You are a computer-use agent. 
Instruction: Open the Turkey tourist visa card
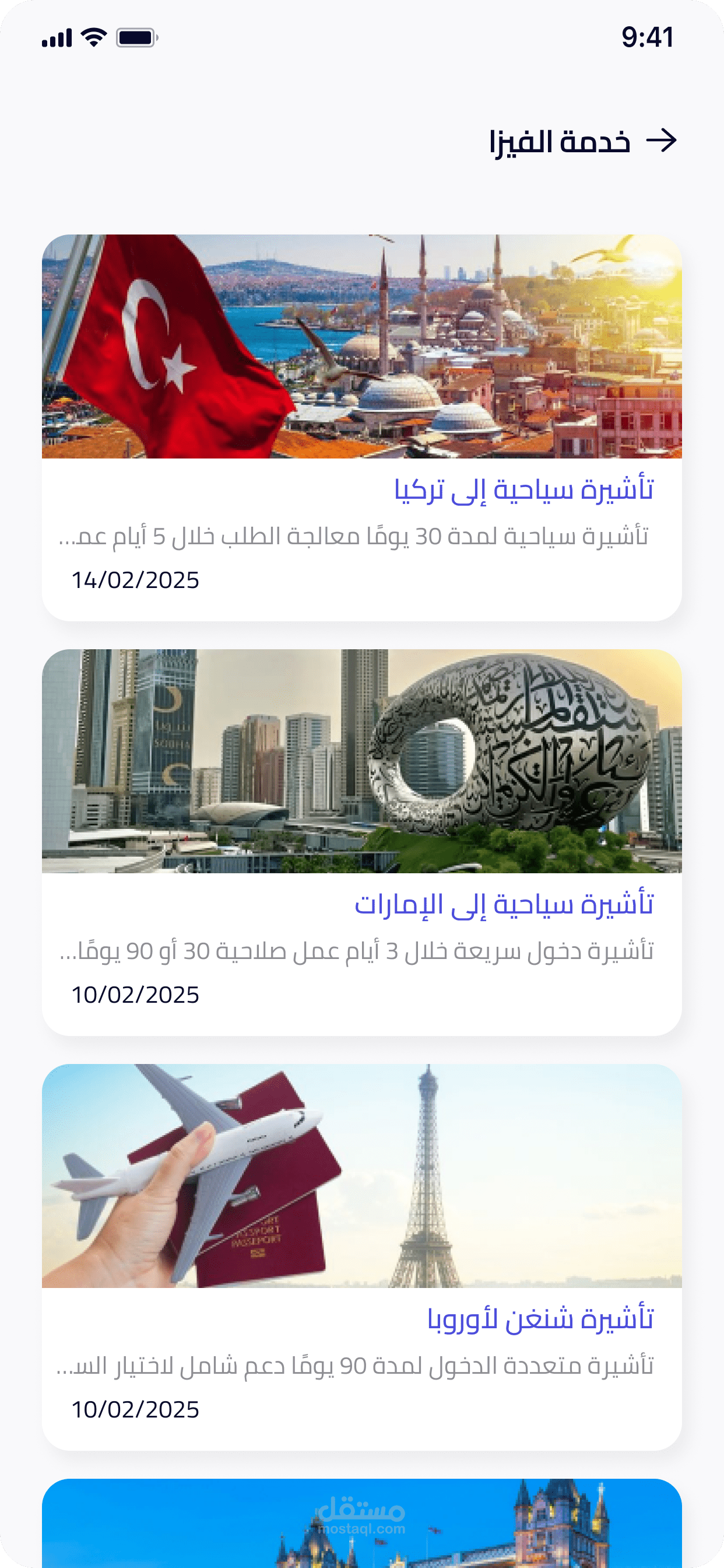click(x=362, y=428)
